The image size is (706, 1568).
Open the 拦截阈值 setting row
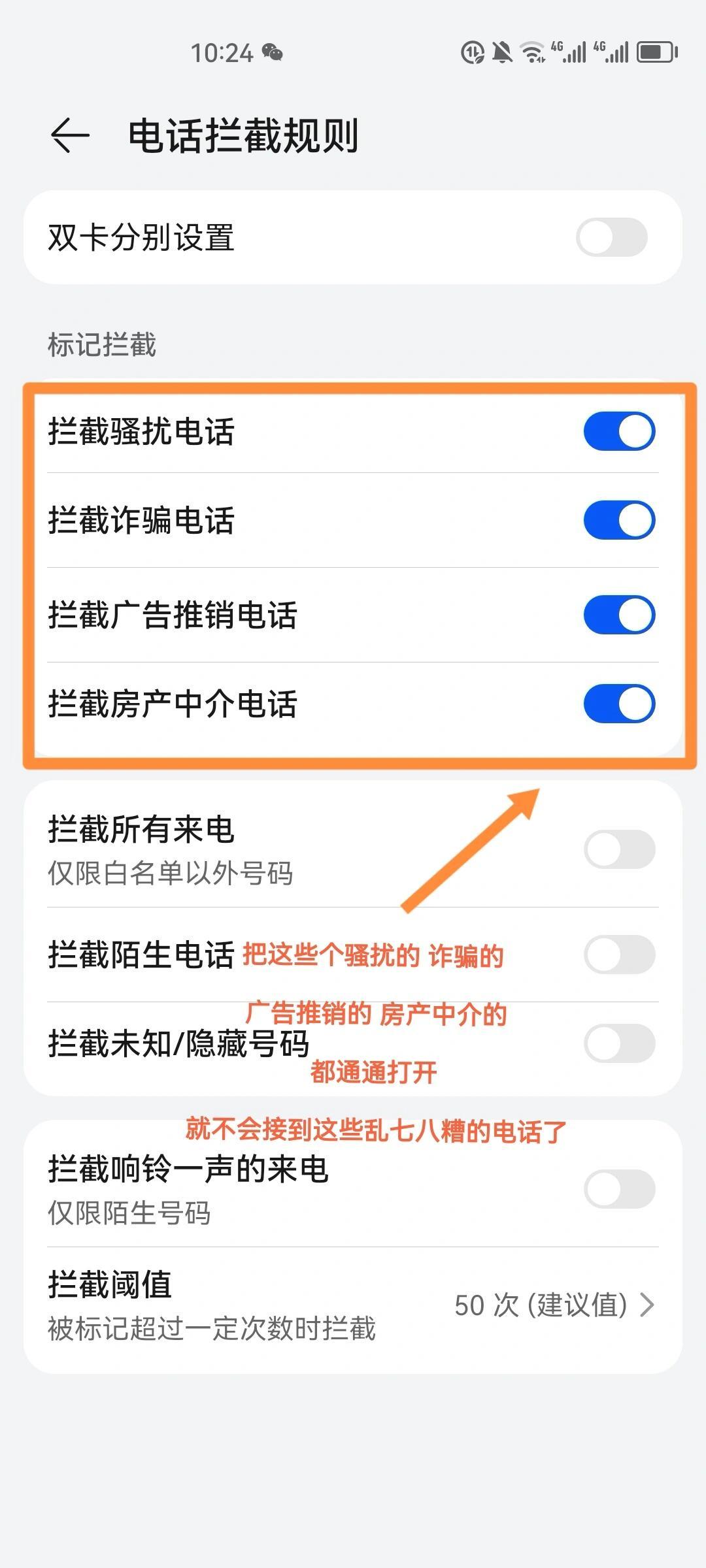(x=353, y=1305)
